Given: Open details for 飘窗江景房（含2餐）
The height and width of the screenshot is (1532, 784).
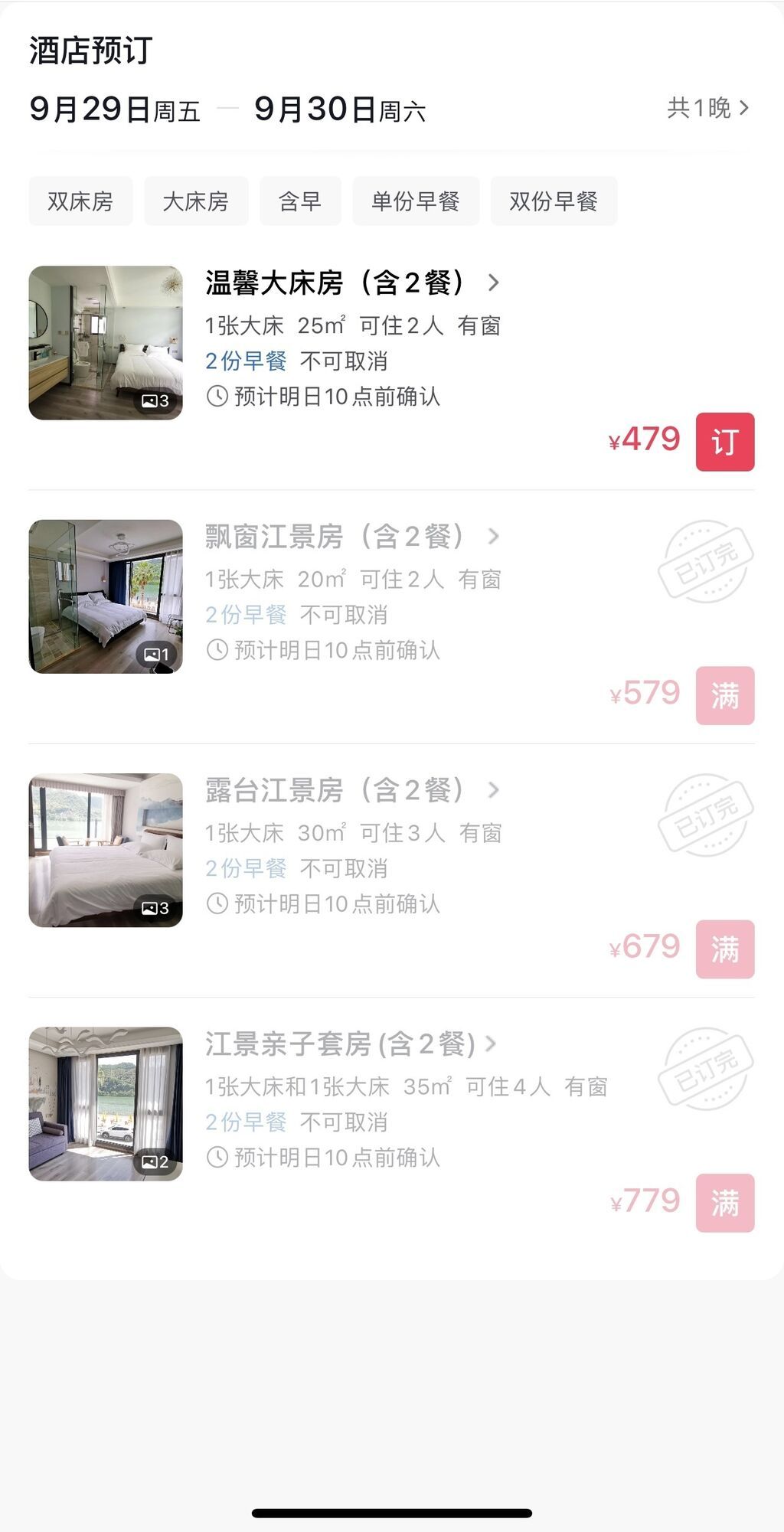Looking at the screenshot, I should coord(352,537).
